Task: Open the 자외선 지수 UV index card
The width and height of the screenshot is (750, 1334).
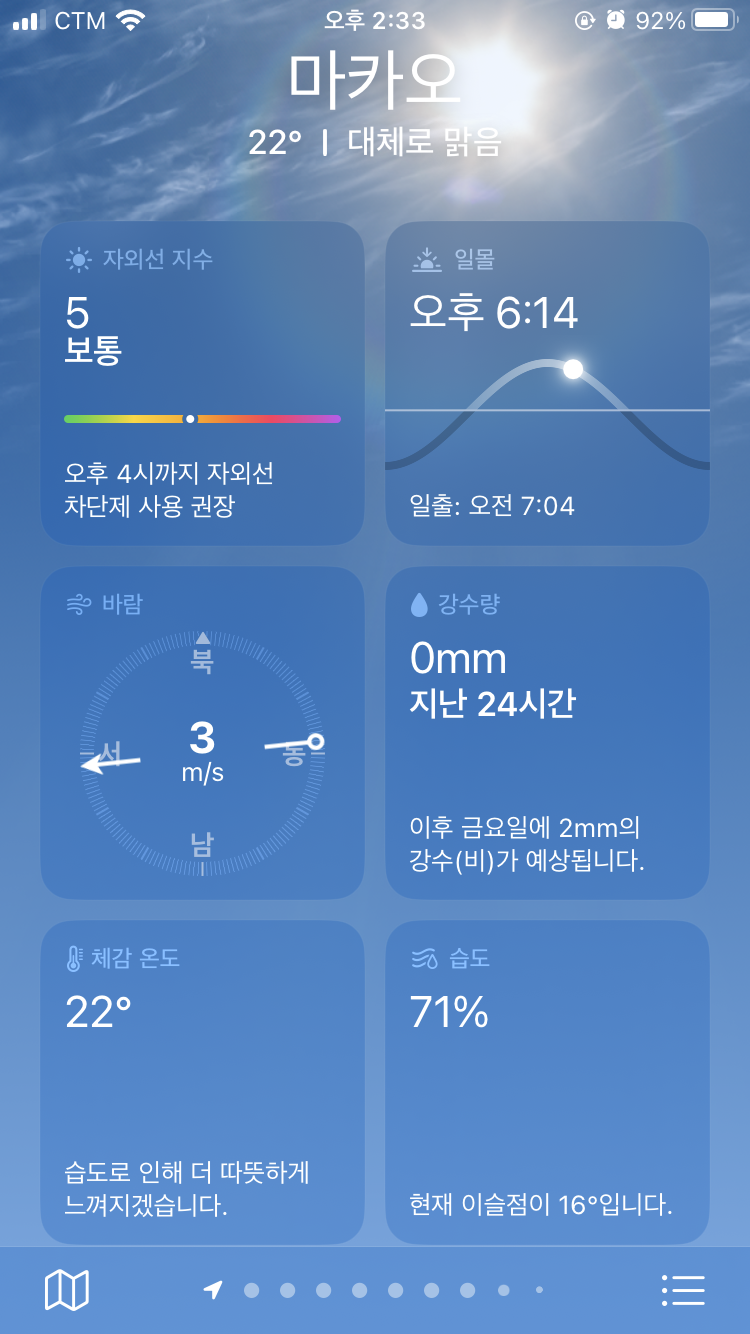Action: (202, 383)
